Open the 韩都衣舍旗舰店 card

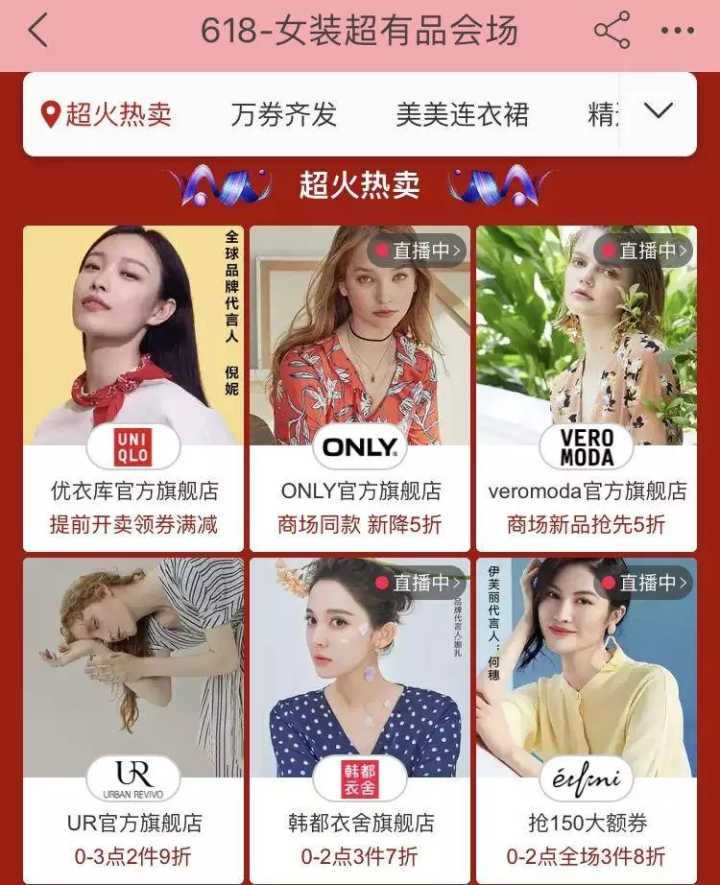(x=359, y=720)
